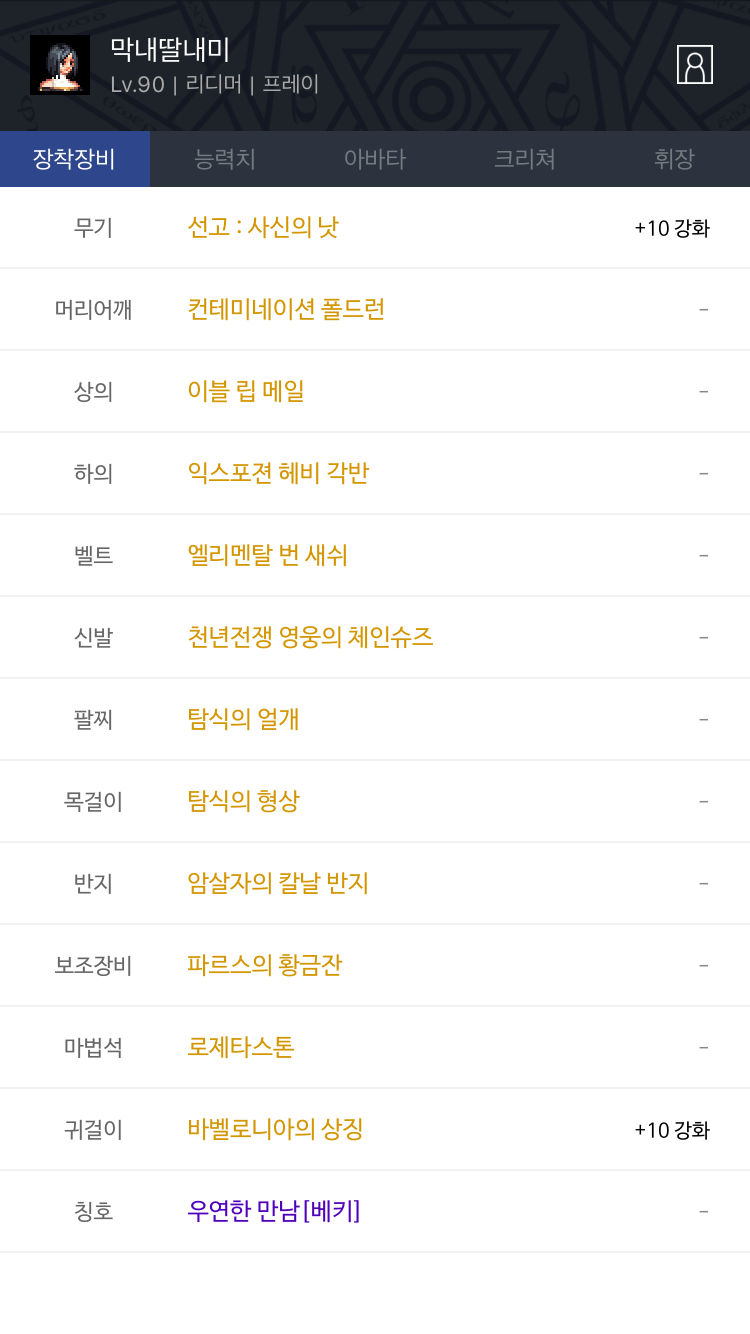Select the 장착장비 tab
The height and width of the screenshot is (1334, 750).
pos(75,159)
